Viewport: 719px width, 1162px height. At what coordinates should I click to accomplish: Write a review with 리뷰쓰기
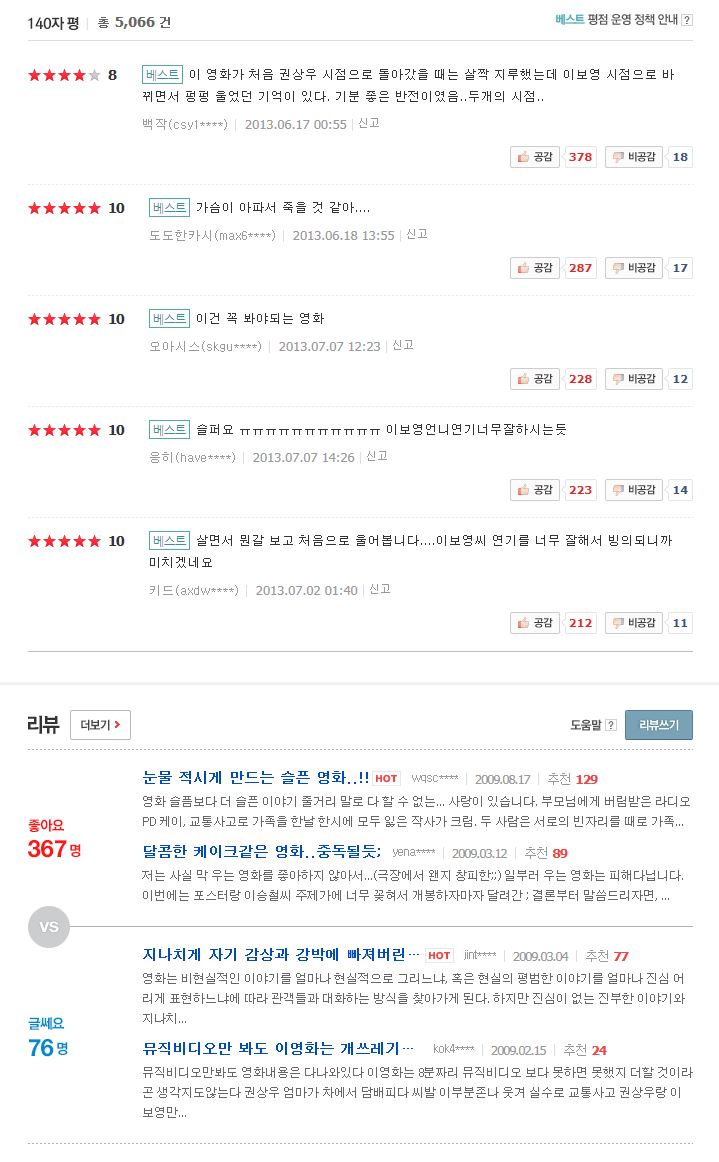tap(658, 725)
